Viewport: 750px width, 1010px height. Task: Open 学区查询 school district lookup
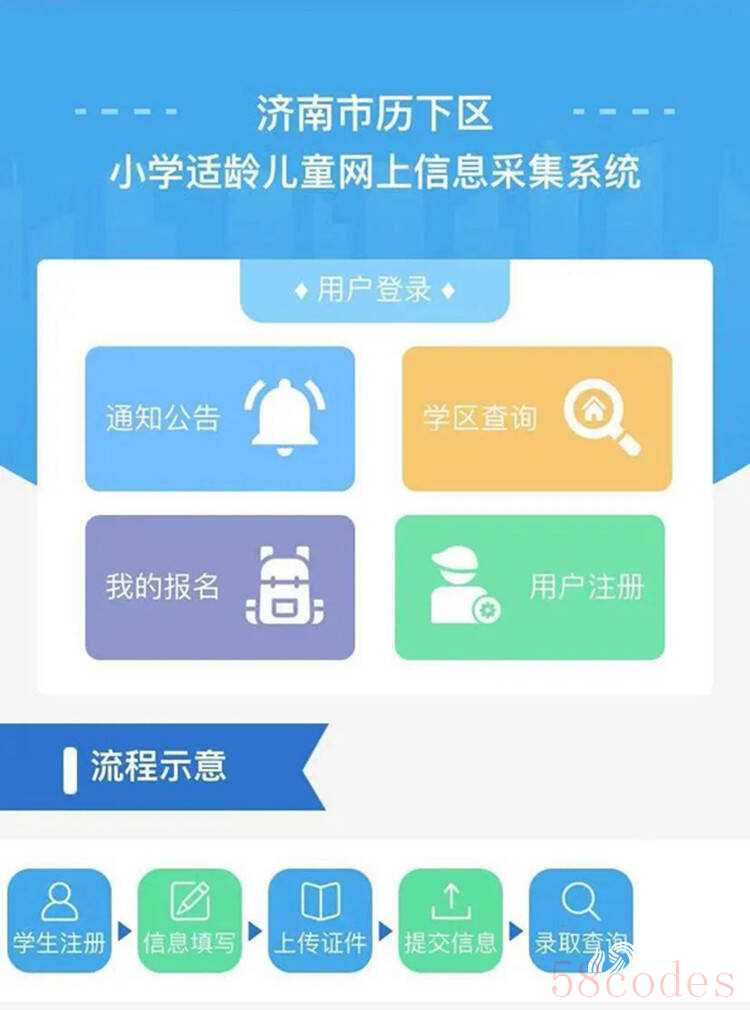click(536, 418)
